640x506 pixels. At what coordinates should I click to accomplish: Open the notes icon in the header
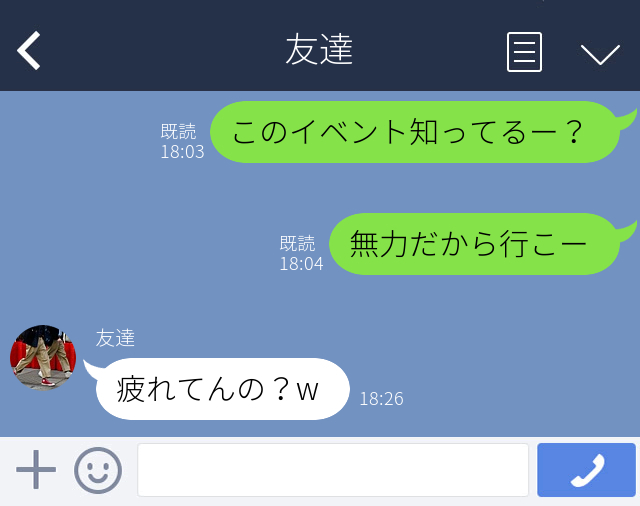[524, 51]
